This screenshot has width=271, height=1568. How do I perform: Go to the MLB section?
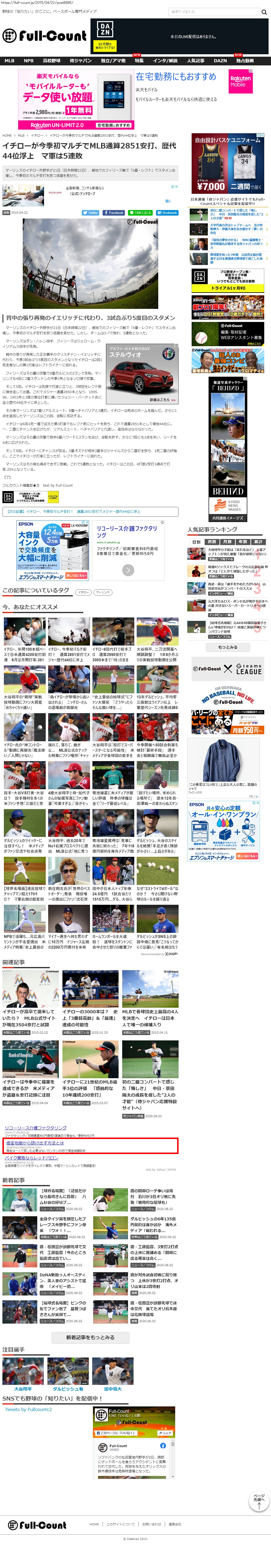tap(10, 61)
